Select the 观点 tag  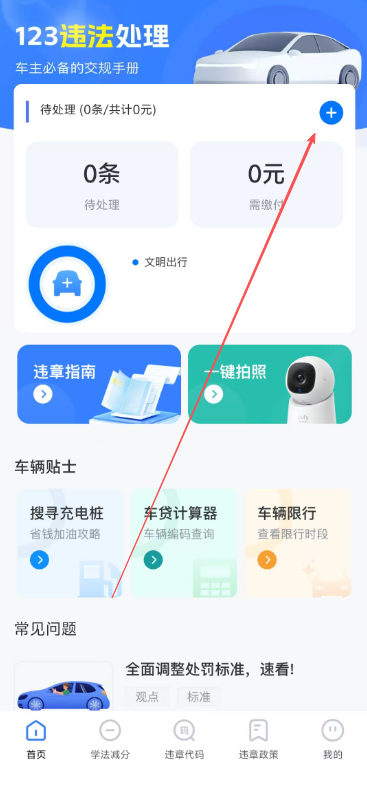(x=147, y=696)
